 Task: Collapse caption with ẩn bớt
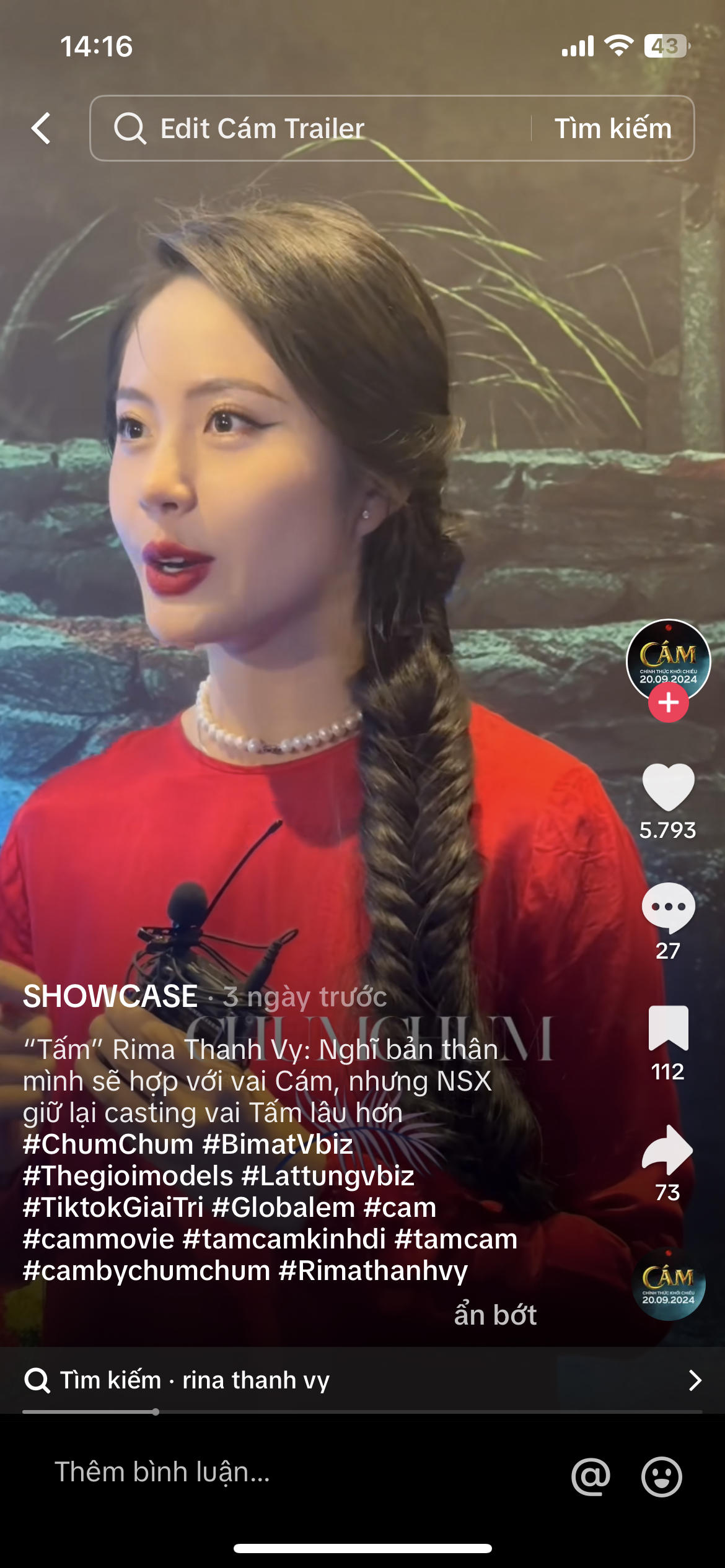[x=494, y=1315]
